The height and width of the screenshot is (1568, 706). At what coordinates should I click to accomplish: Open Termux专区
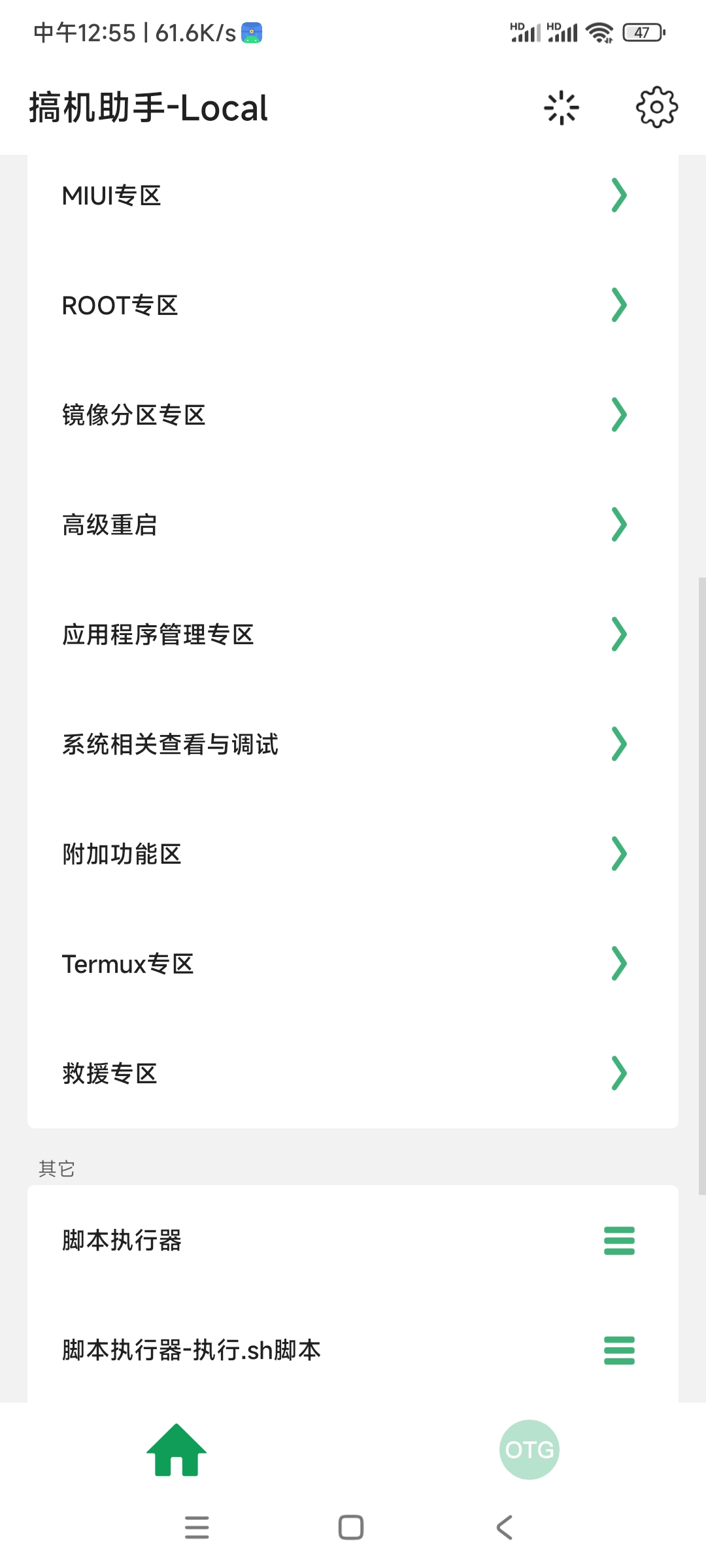tap(353, 964)
